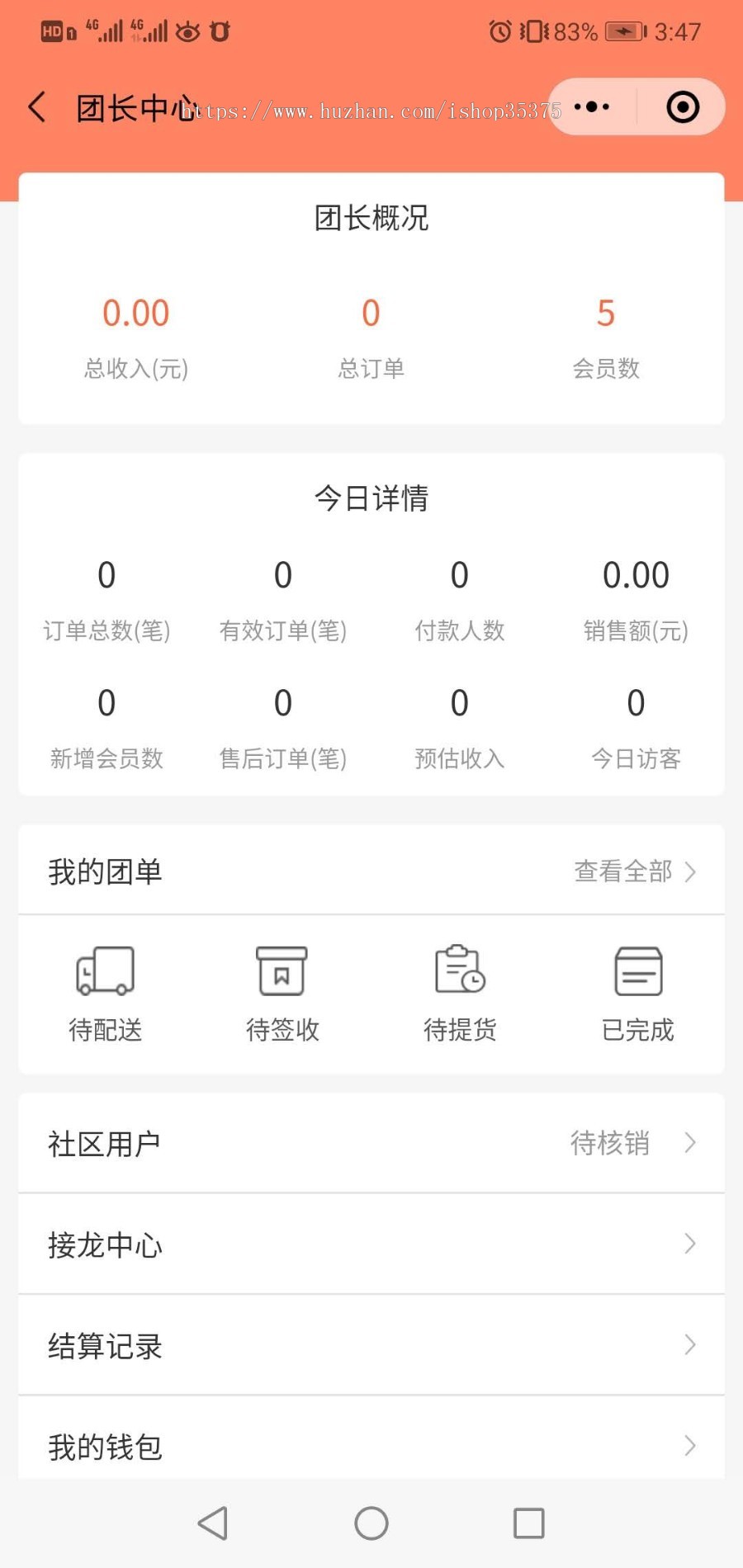Select the 今日详情 details panel header
Screen dimensions: 743x1568
coord(371,498)
